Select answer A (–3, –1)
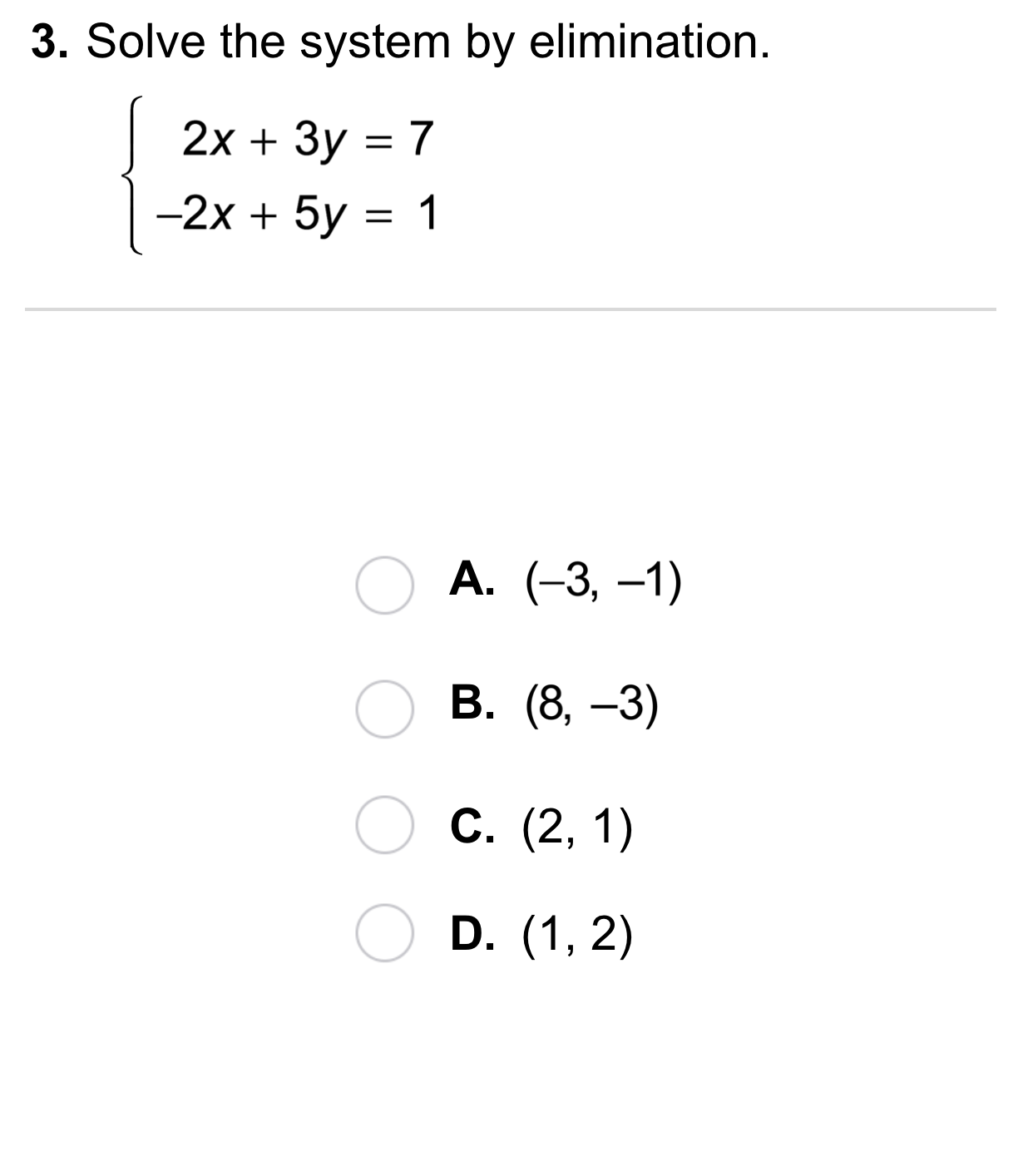Viewport: 1023px width, 1176px height. click(383, 585)
